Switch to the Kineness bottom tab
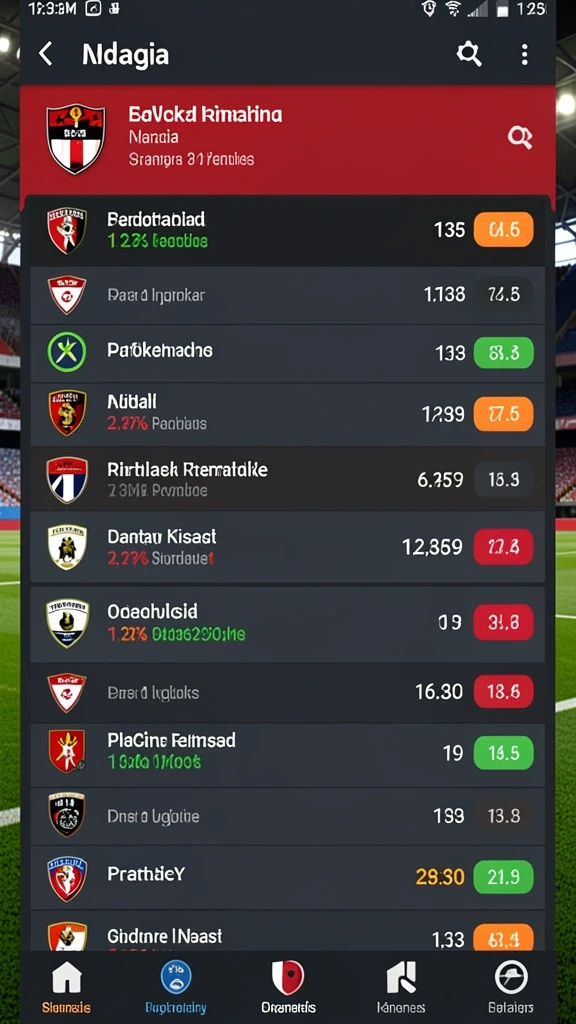 [401, 986]
